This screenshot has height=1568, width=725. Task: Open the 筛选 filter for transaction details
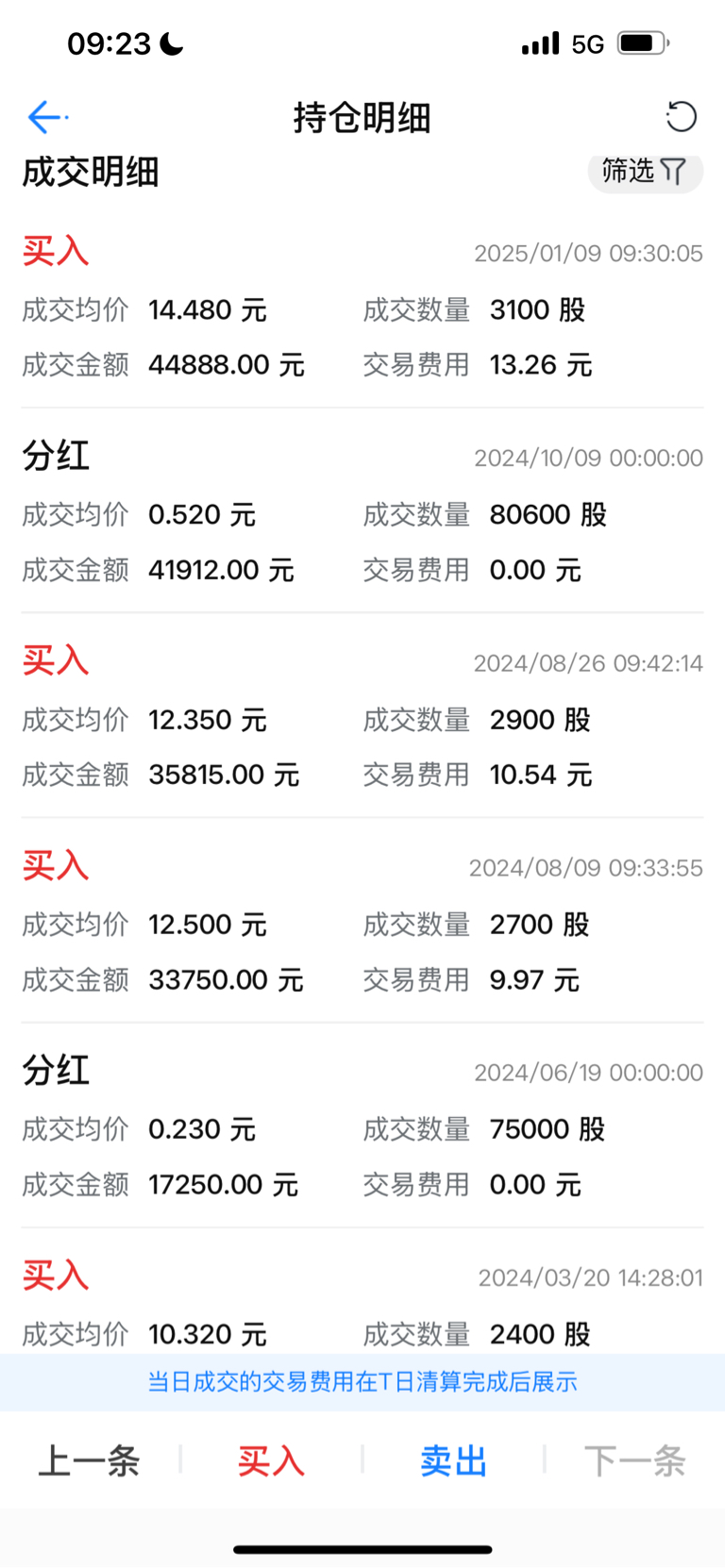(645, 172)
